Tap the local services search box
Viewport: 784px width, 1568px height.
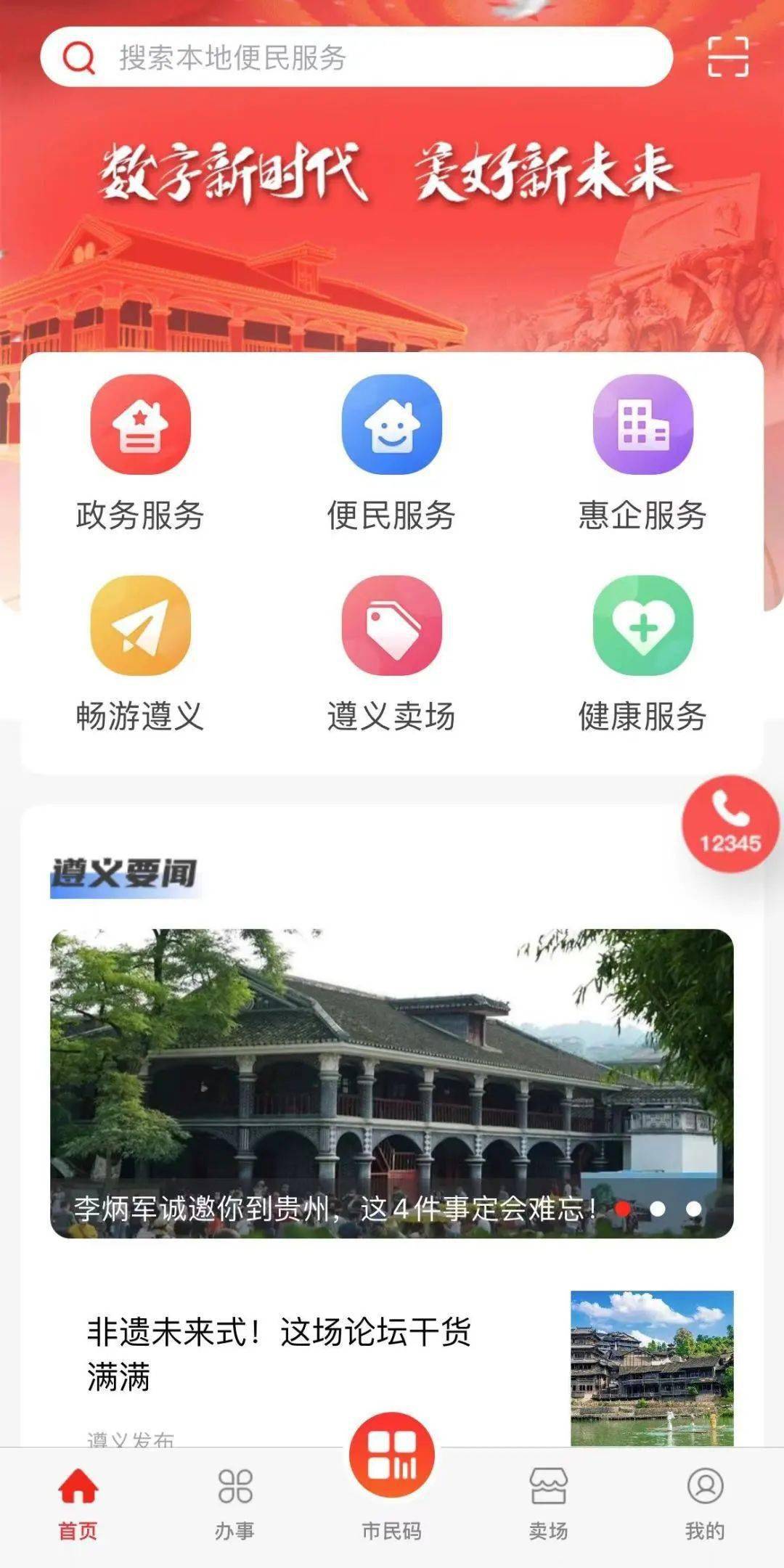[x=356, y=57]
